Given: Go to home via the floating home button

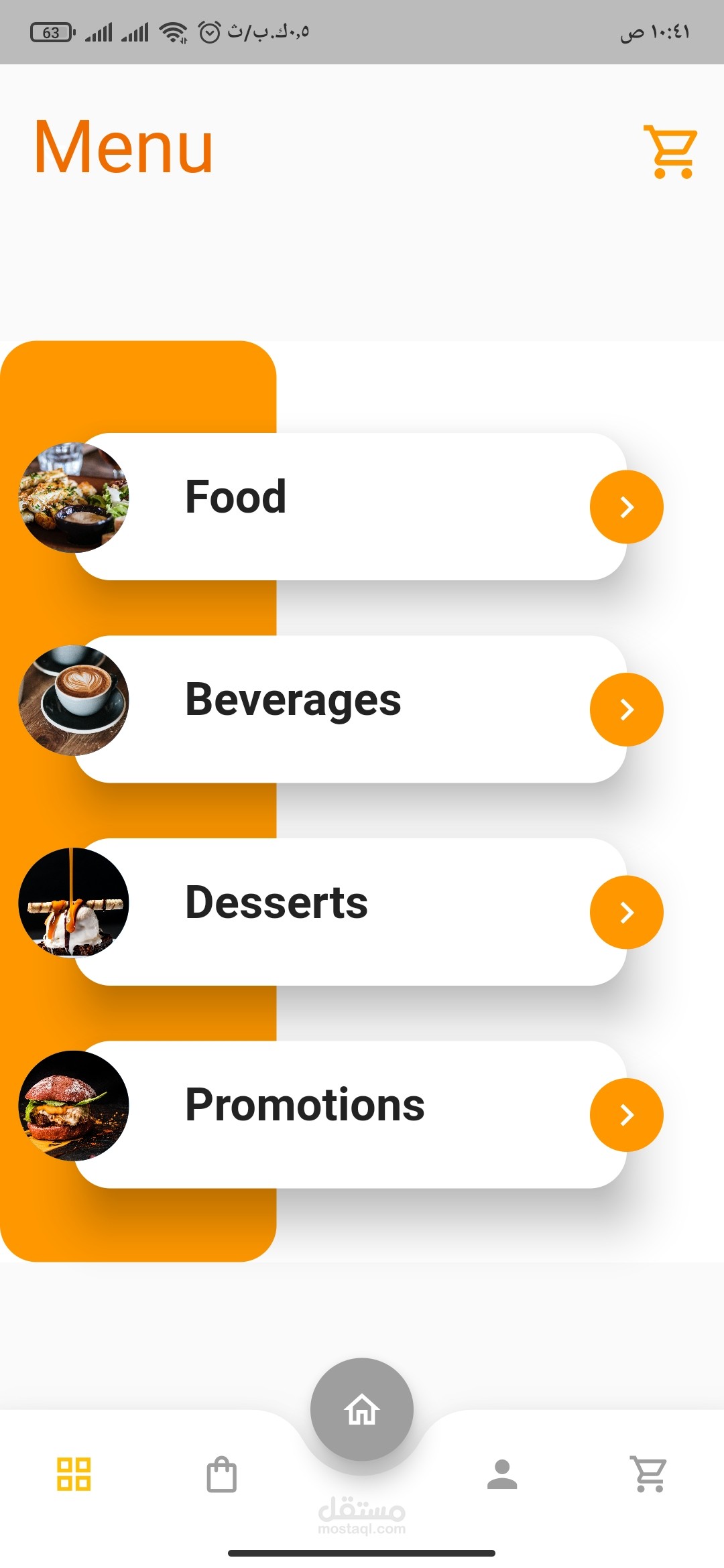Looking at the screenshot, I should pos(362,1409).
